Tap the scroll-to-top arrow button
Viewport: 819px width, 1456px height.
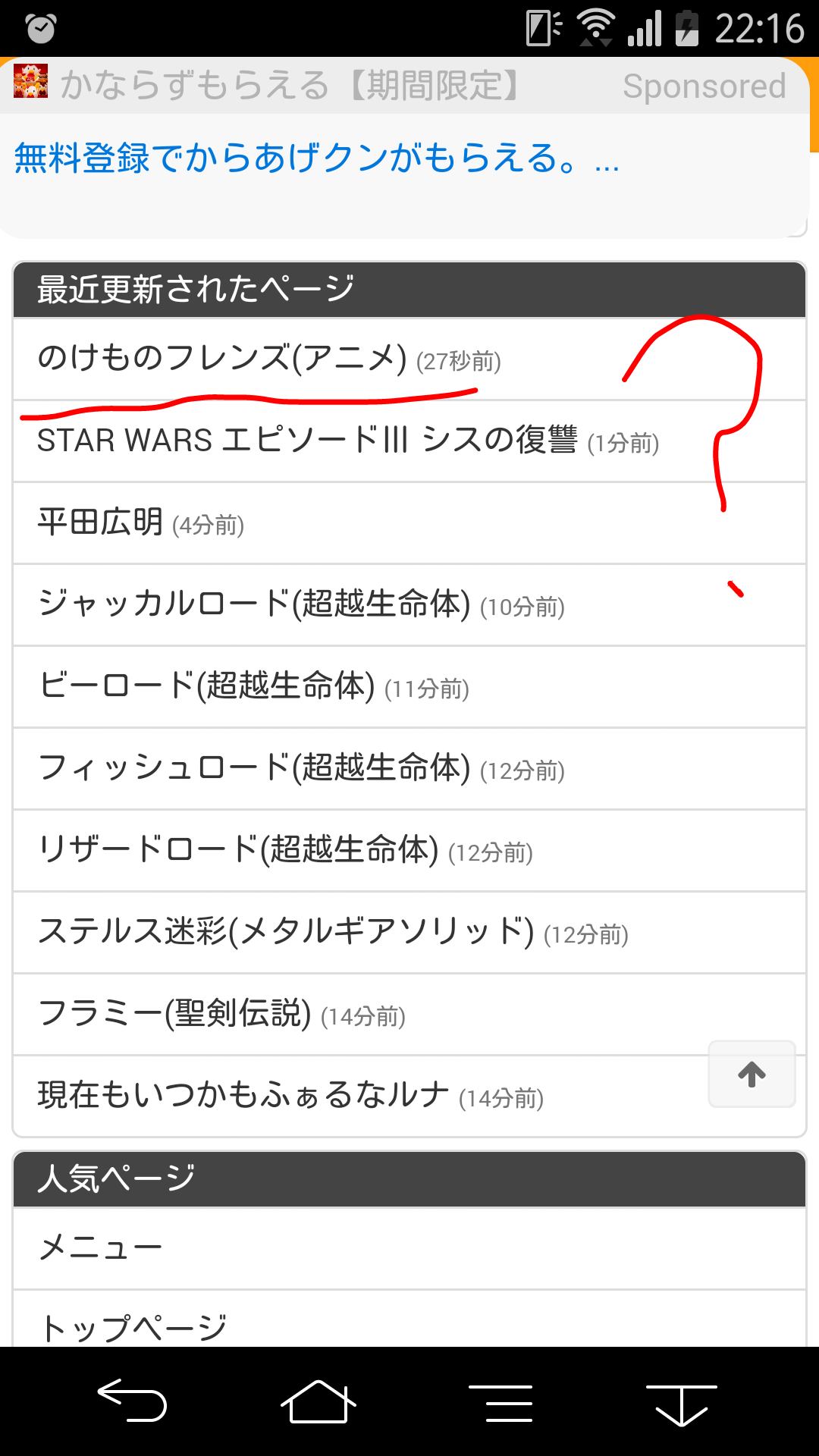(752, 1074)
